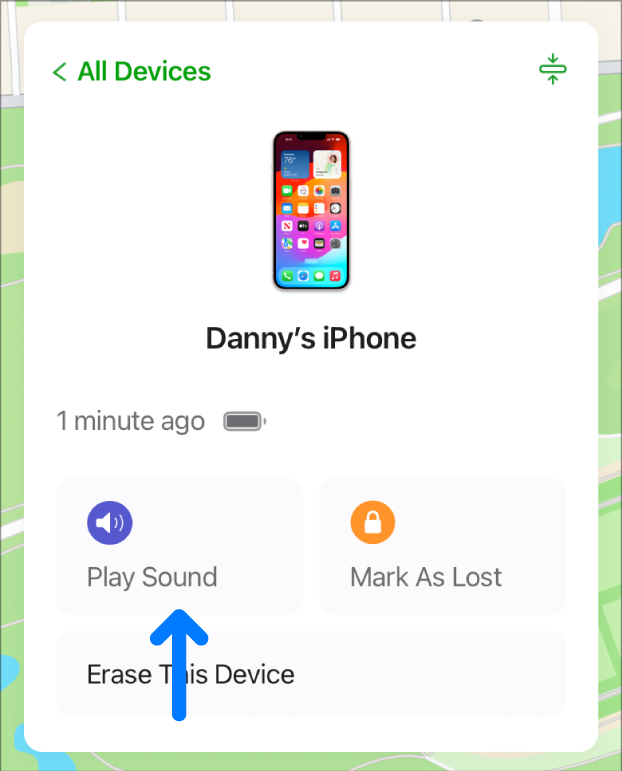Play Sound on Danny's iPhone
This screenshot has width=622, height=771.
point(179,546)
